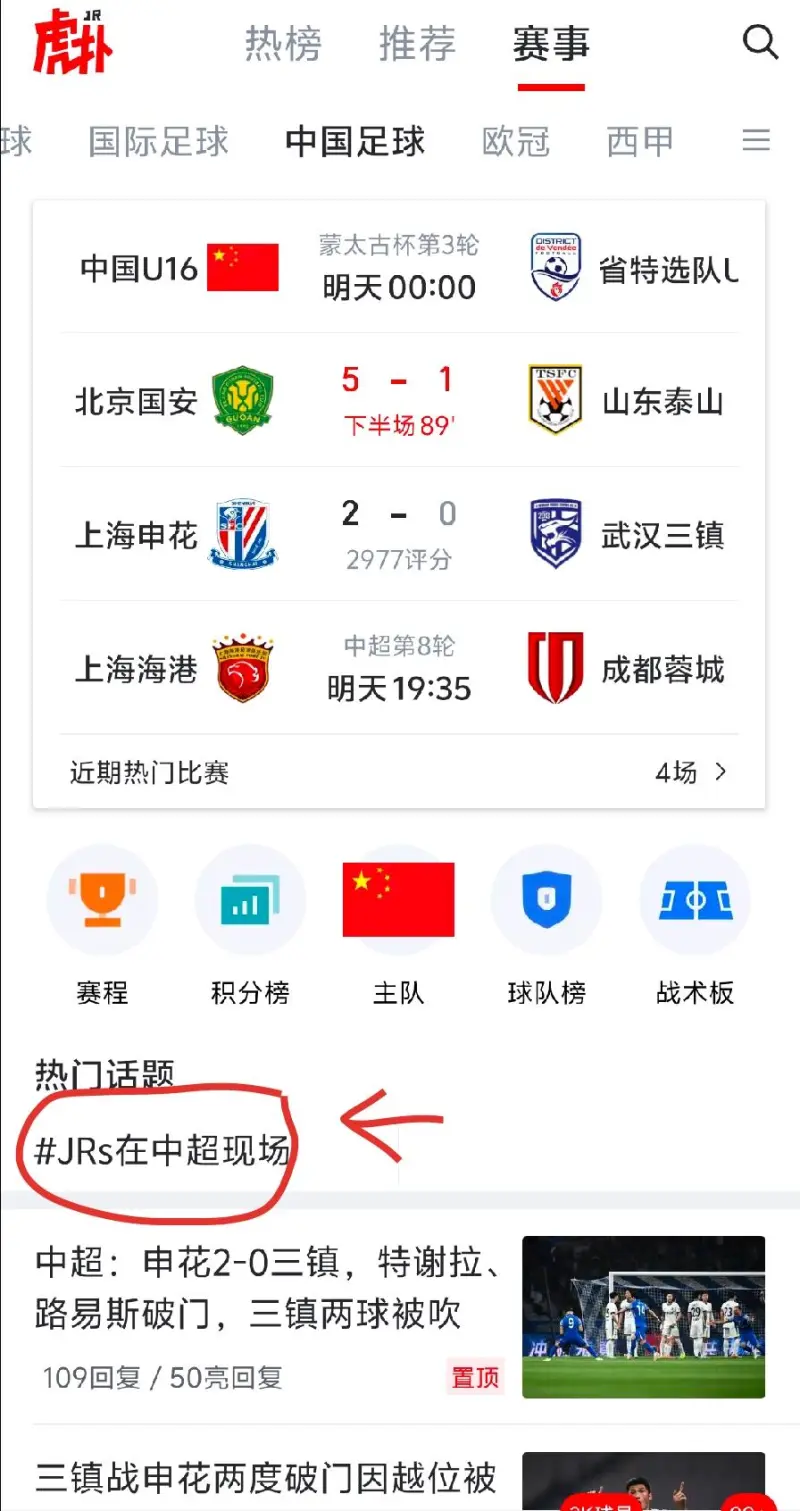This screenshot has height=1511, width=800.
Task: Open the 上海申花 vs 武汉三镇 match
Action: click(x=399, y=534)
